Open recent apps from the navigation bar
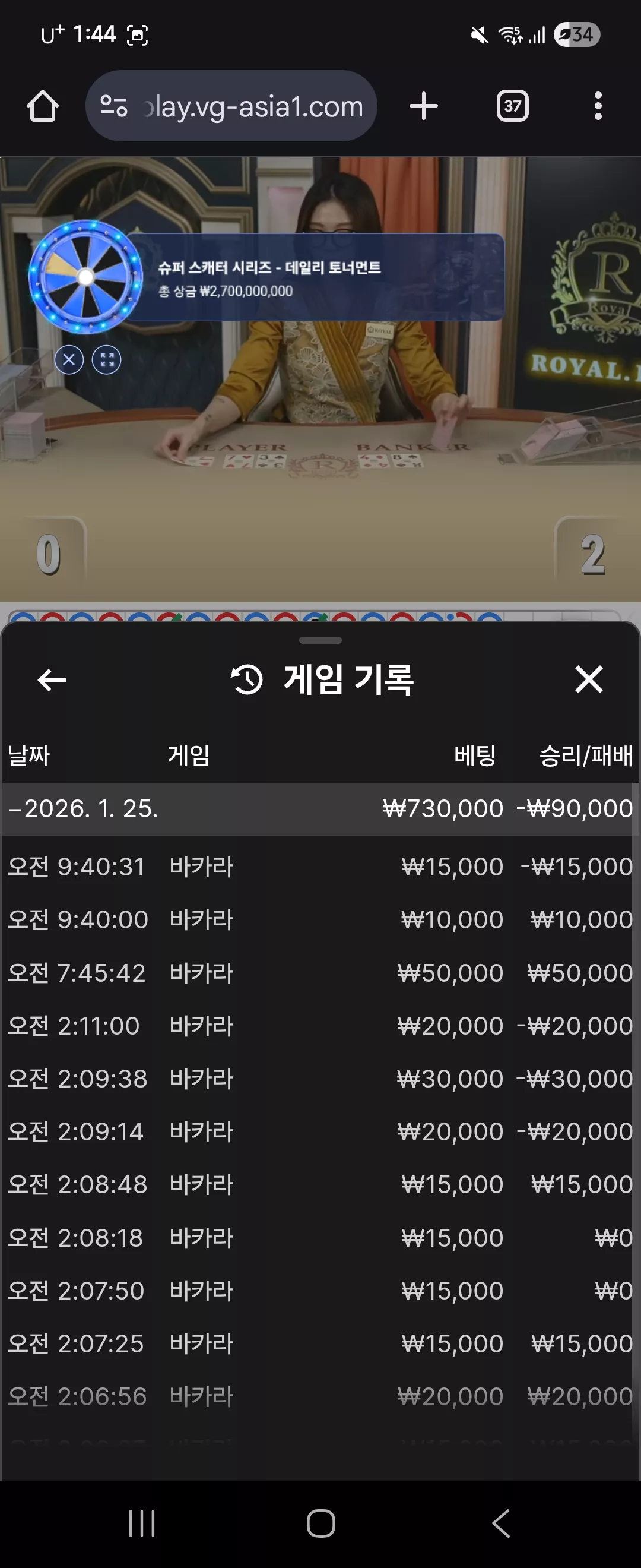 [x=142, y=1523]
